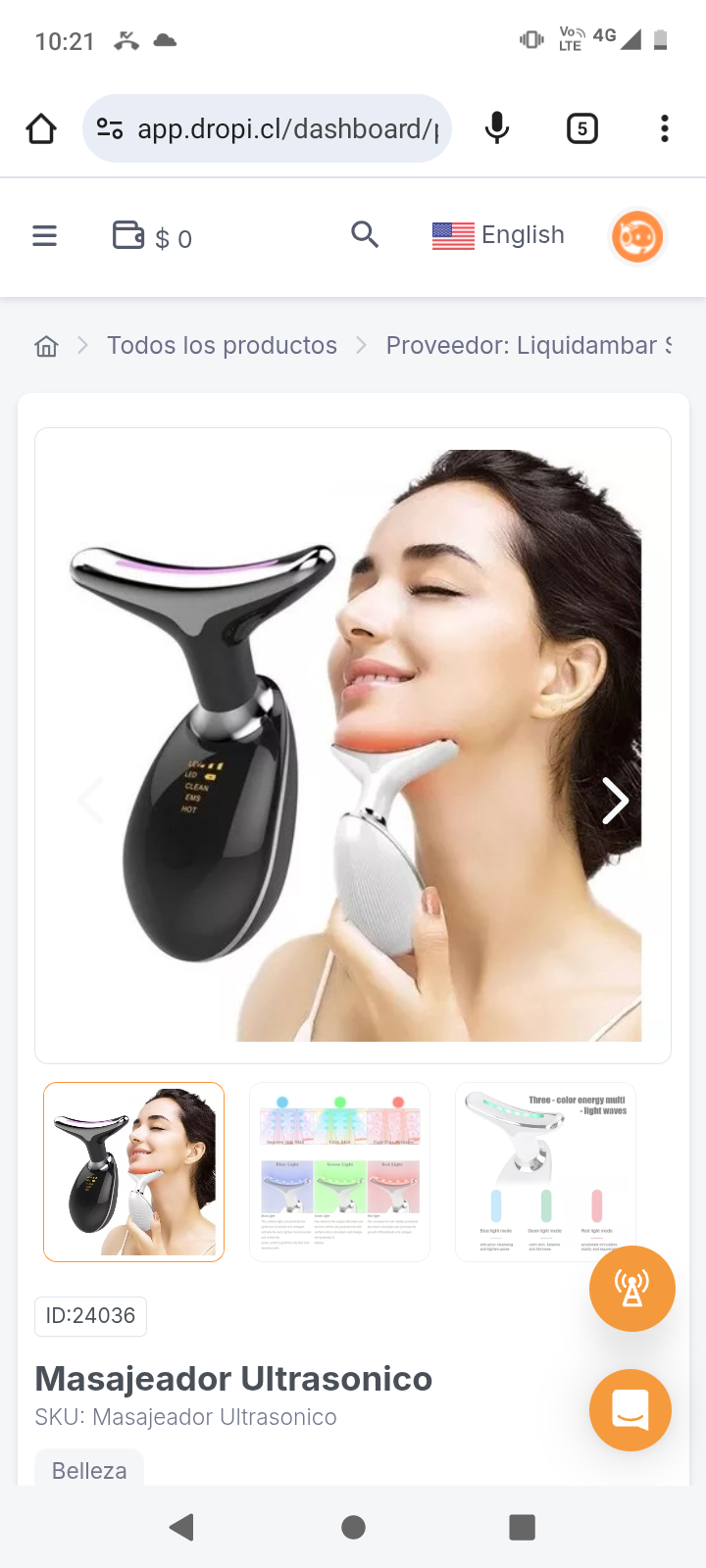Screen dimensions: 706x1568
Task: Open the browser overflow menu
Action: point(665,128)
